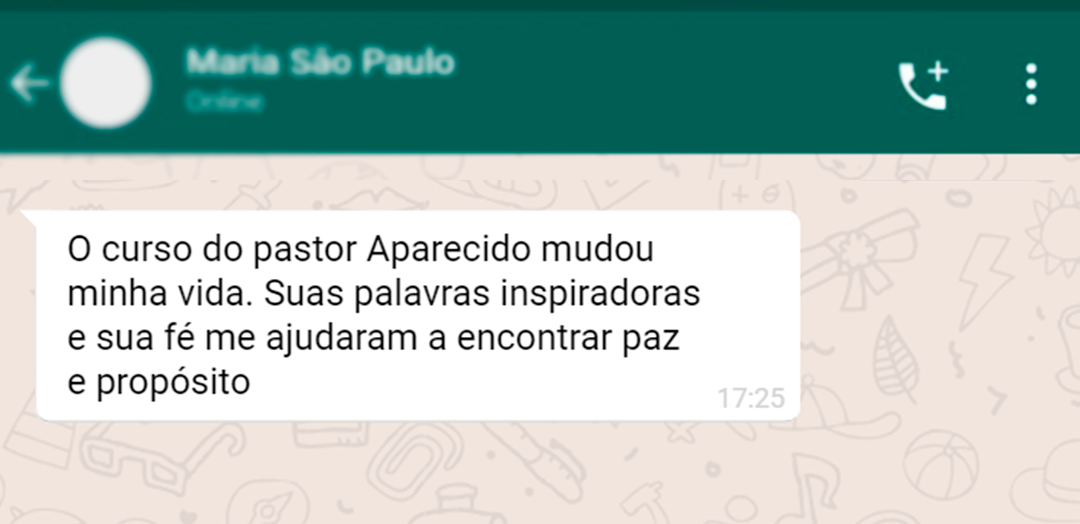Start a call with Maria São Paulo
The height and width of the screenshot is (524, 1080).
[922, 85]
